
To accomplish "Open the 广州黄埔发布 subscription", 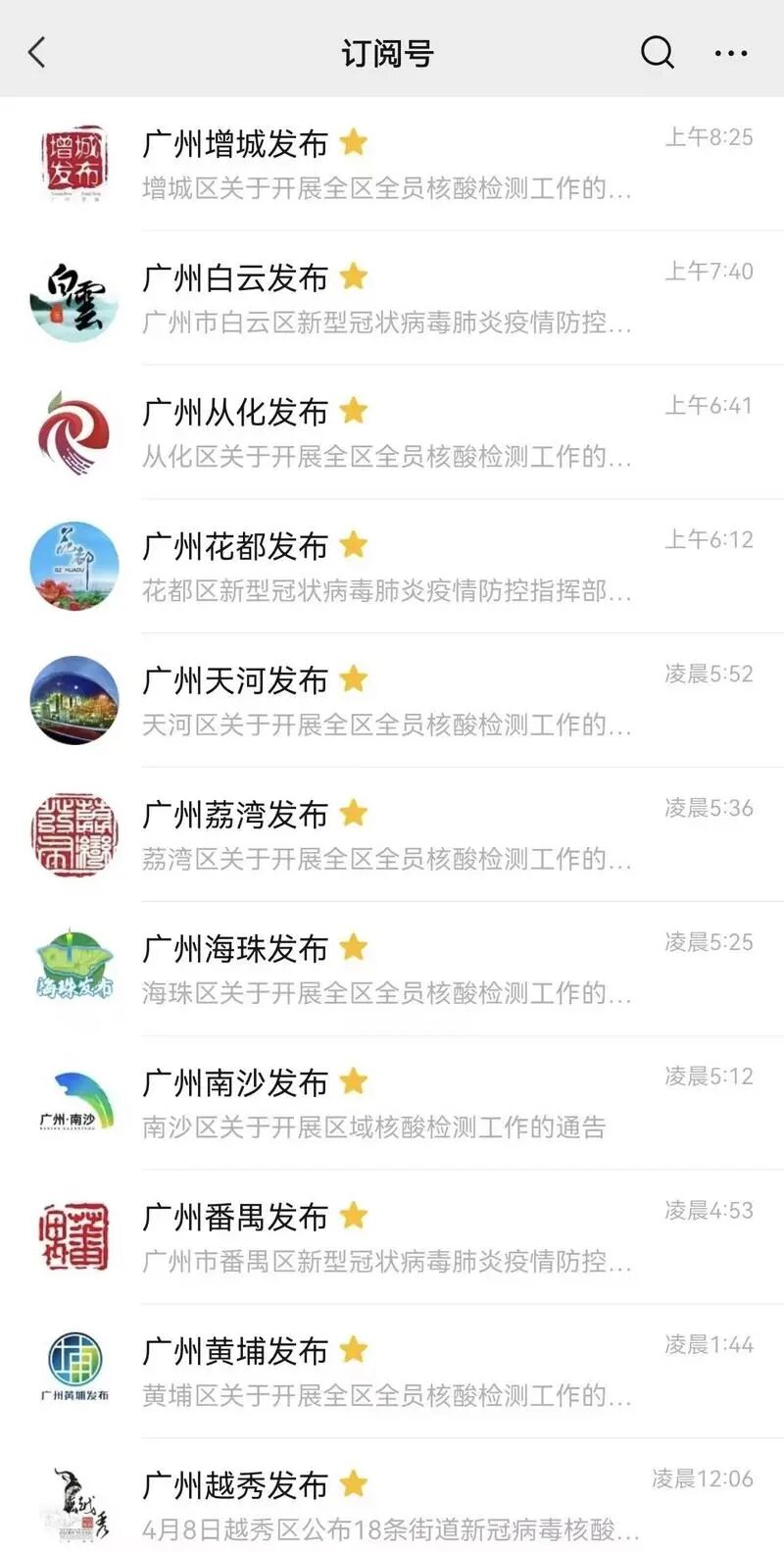I will [x=392, y=1373].
